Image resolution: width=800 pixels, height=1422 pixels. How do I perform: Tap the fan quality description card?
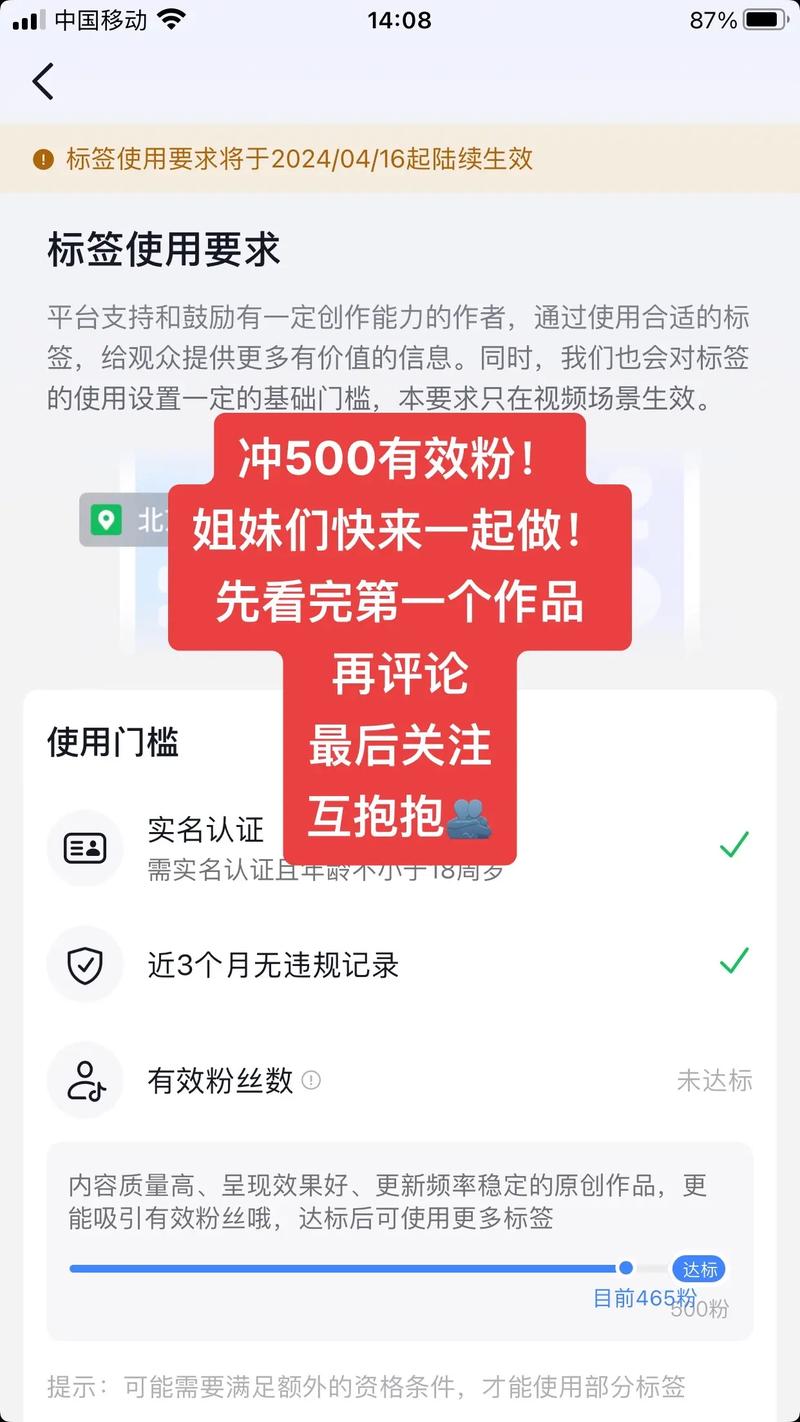pyautogui.click(x=400, y=1240)
